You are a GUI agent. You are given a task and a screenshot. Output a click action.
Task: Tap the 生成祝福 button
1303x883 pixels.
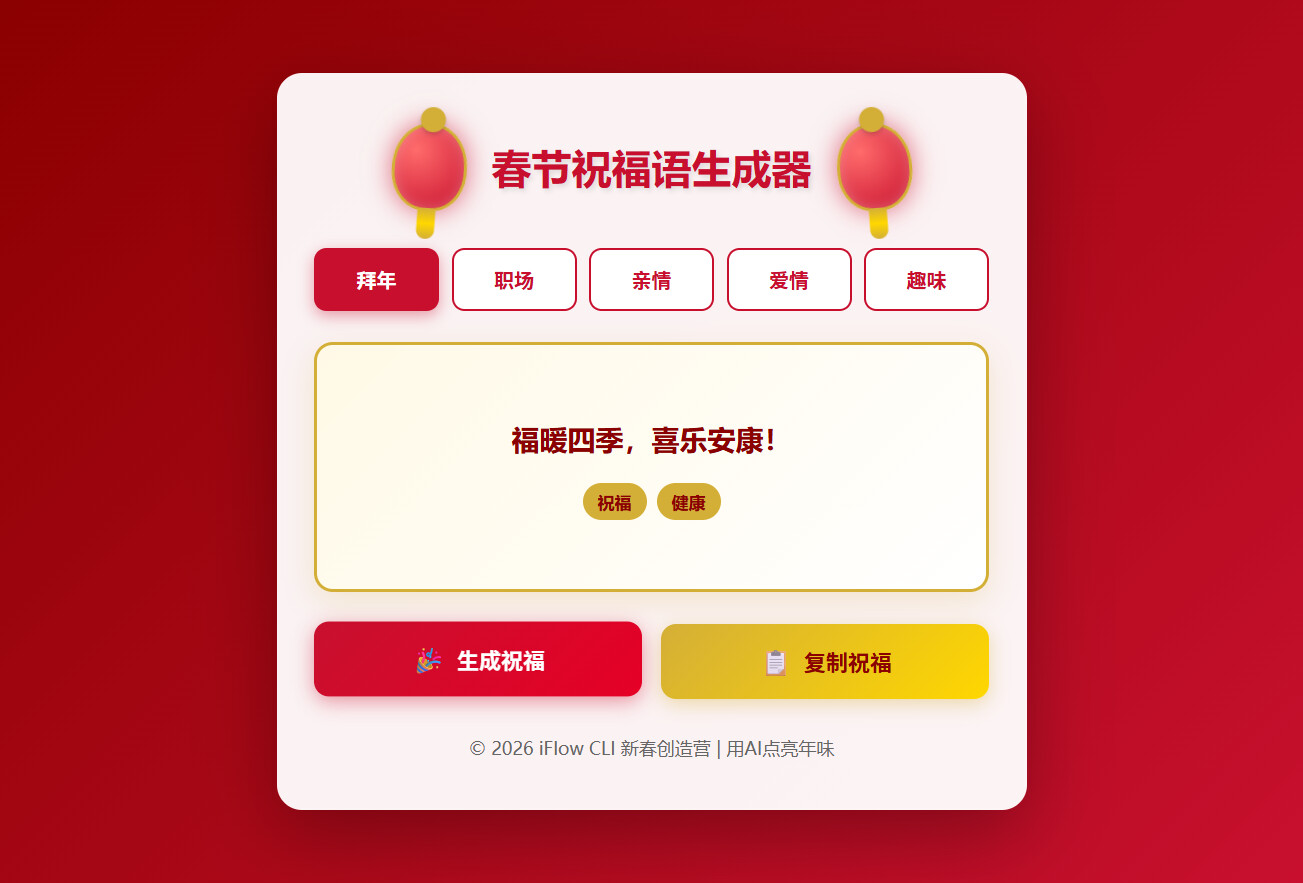coord(478,660)
